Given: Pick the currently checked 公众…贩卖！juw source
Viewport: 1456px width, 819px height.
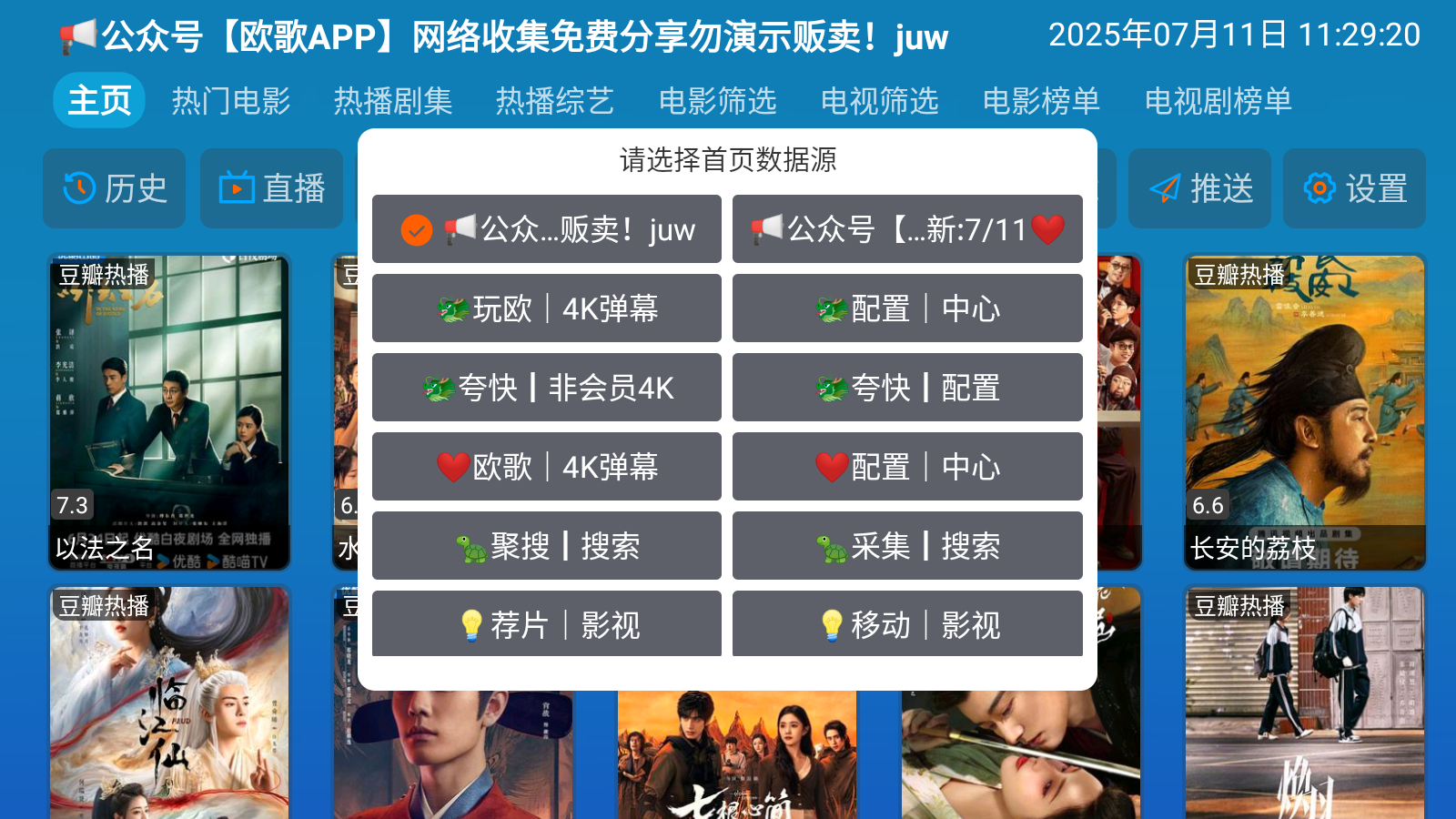Looking at the screenshot, I should click(x=546, y=229).
